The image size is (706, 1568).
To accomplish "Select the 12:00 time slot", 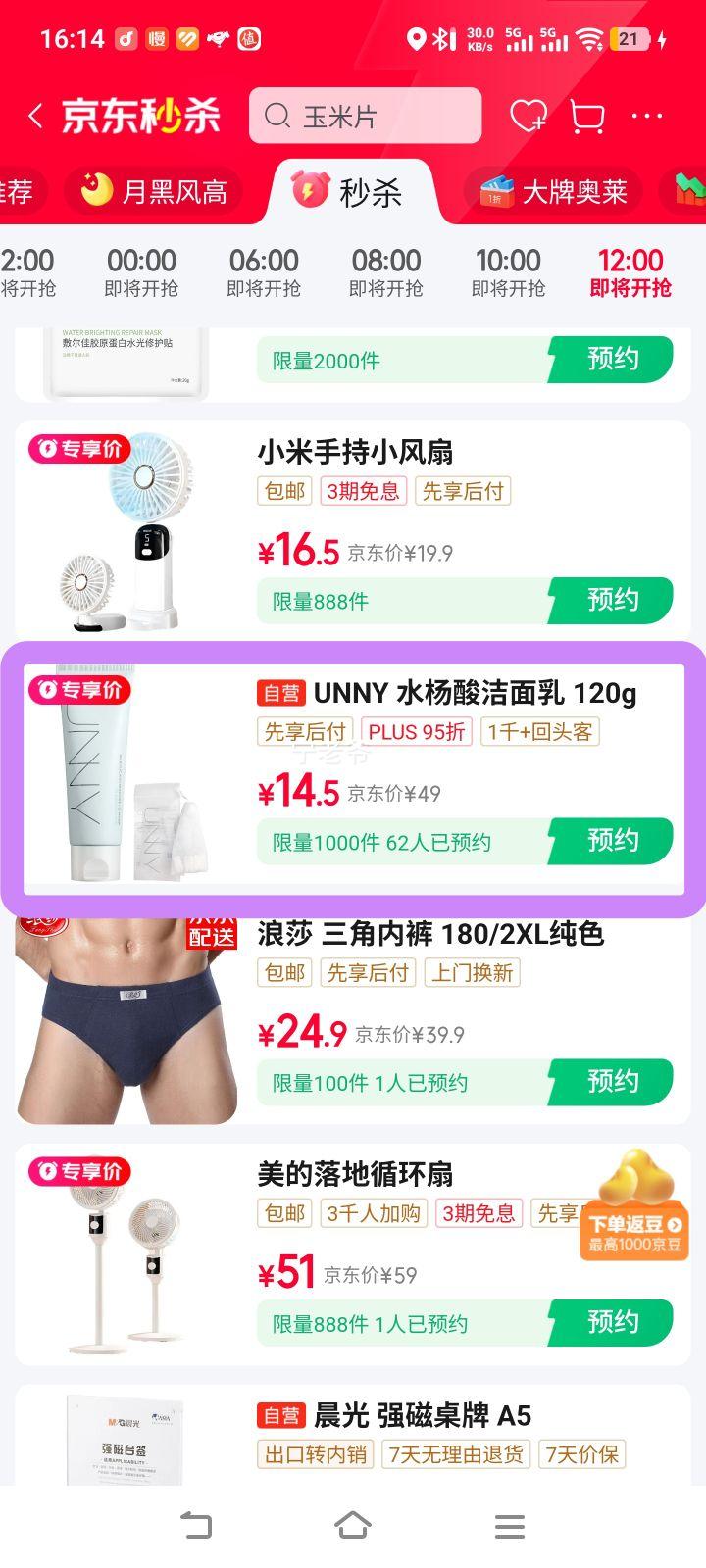I will click(630, 271).
